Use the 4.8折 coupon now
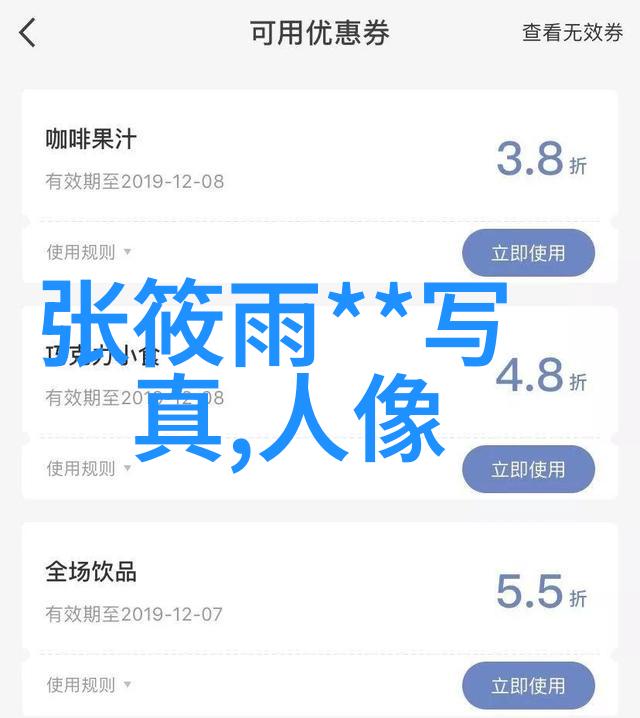Image resolution: width=640 pixels, height=718 pixels. [528, 469]
